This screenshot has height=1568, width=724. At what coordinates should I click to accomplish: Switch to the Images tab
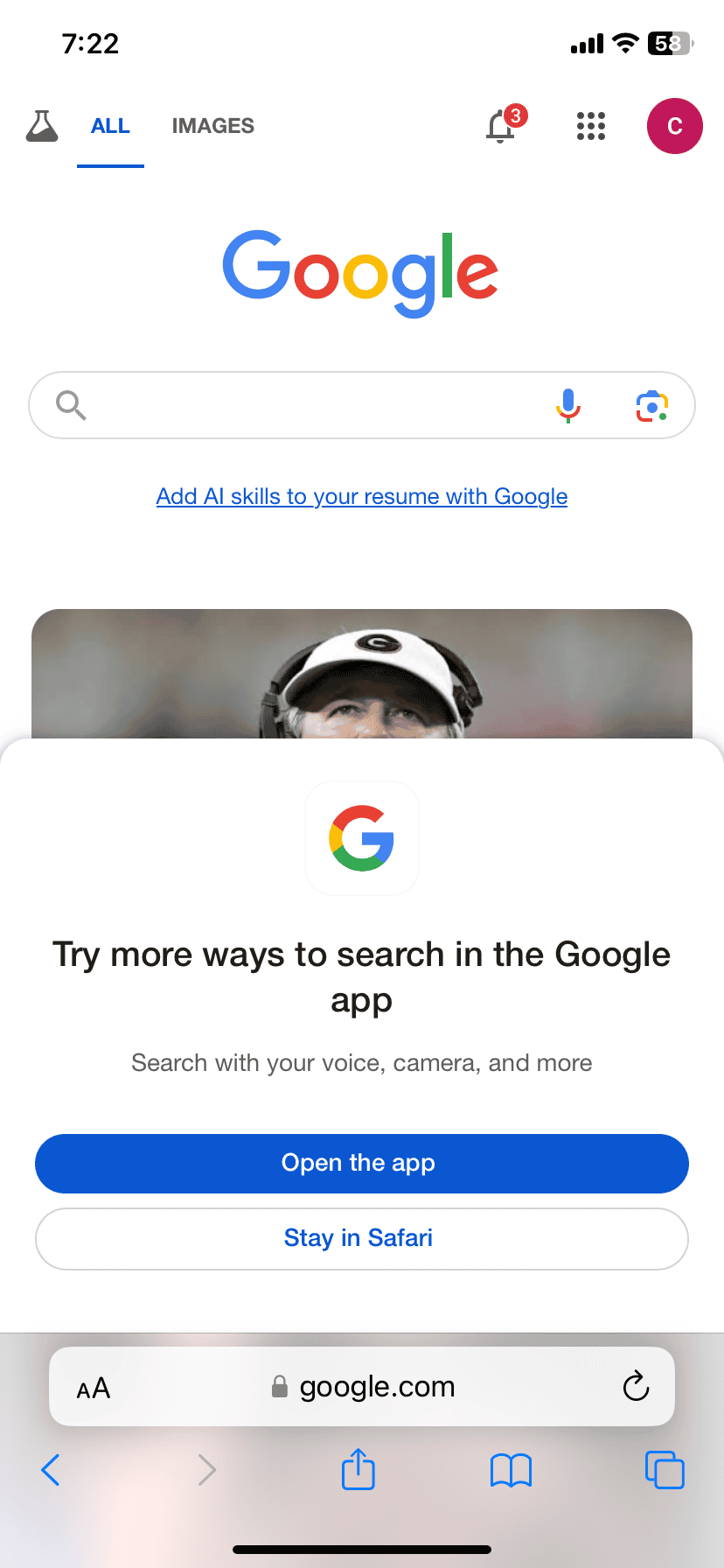(x=212, y=126)
